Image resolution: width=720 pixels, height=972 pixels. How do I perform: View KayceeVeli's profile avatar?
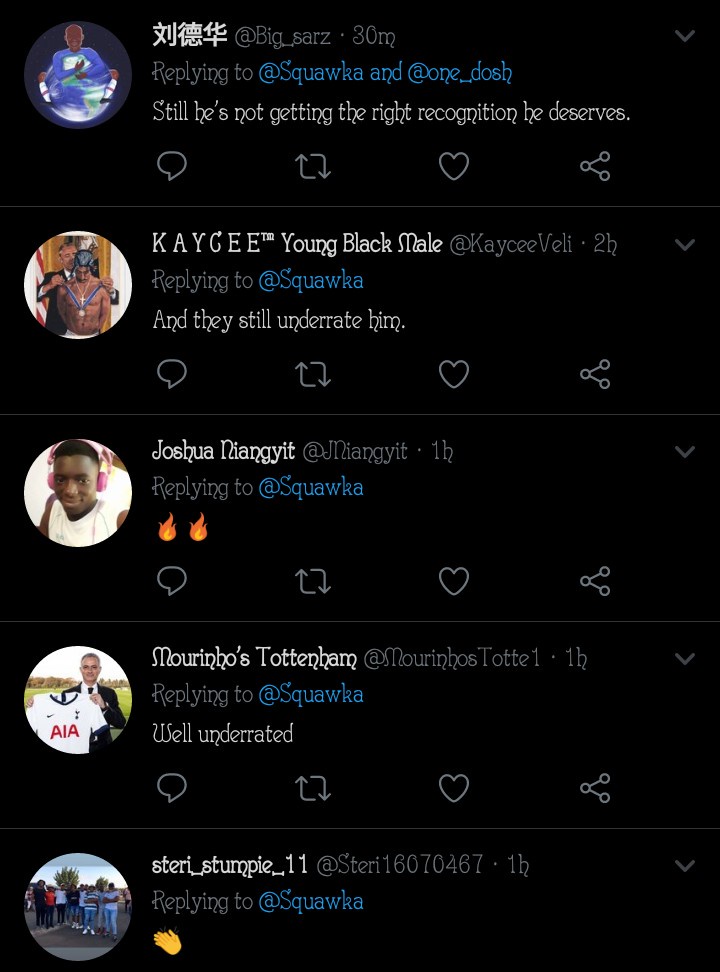coord(78,285)
